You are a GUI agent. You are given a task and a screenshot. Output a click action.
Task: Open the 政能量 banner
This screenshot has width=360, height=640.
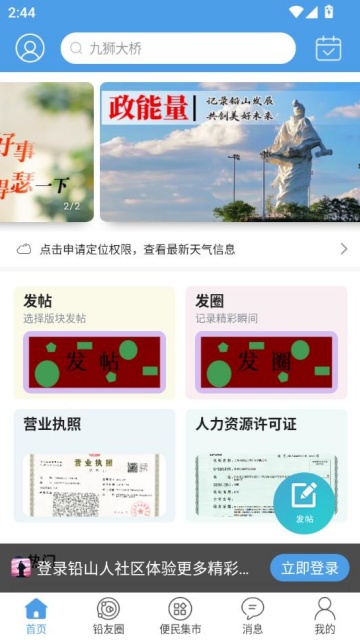coord(230,152)
